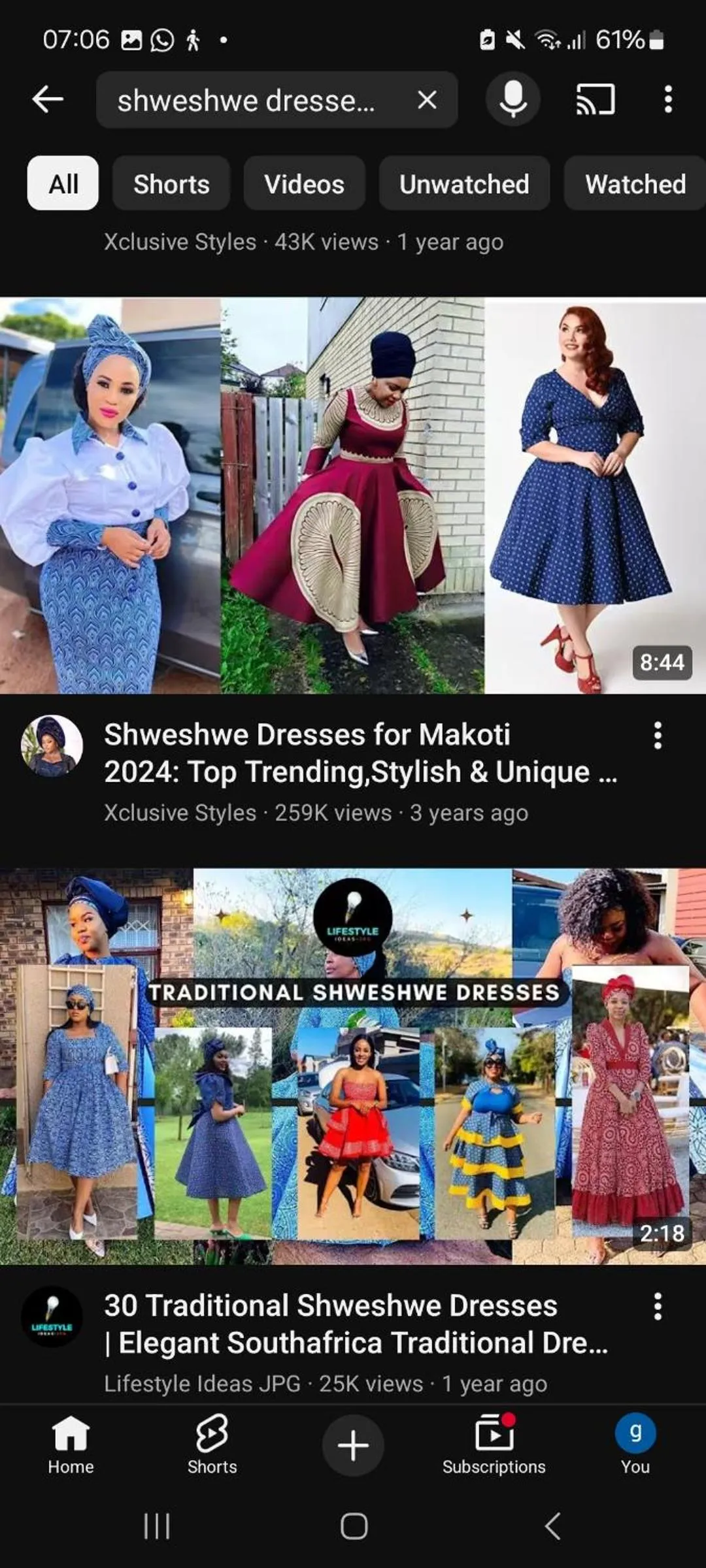Filter results by Shorts chip
The height and width of the screenshot is (1568, 706).
tap(171, 184)
